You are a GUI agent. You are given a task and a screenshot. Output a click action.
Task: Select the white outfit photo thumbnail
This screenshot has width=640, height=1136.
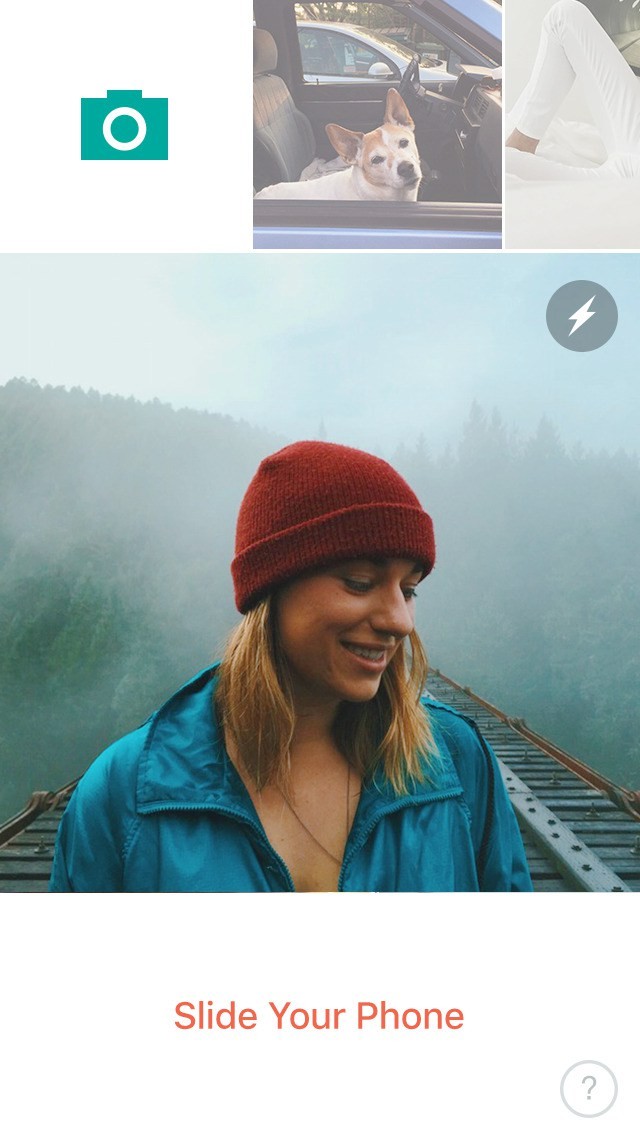point(573,124)
